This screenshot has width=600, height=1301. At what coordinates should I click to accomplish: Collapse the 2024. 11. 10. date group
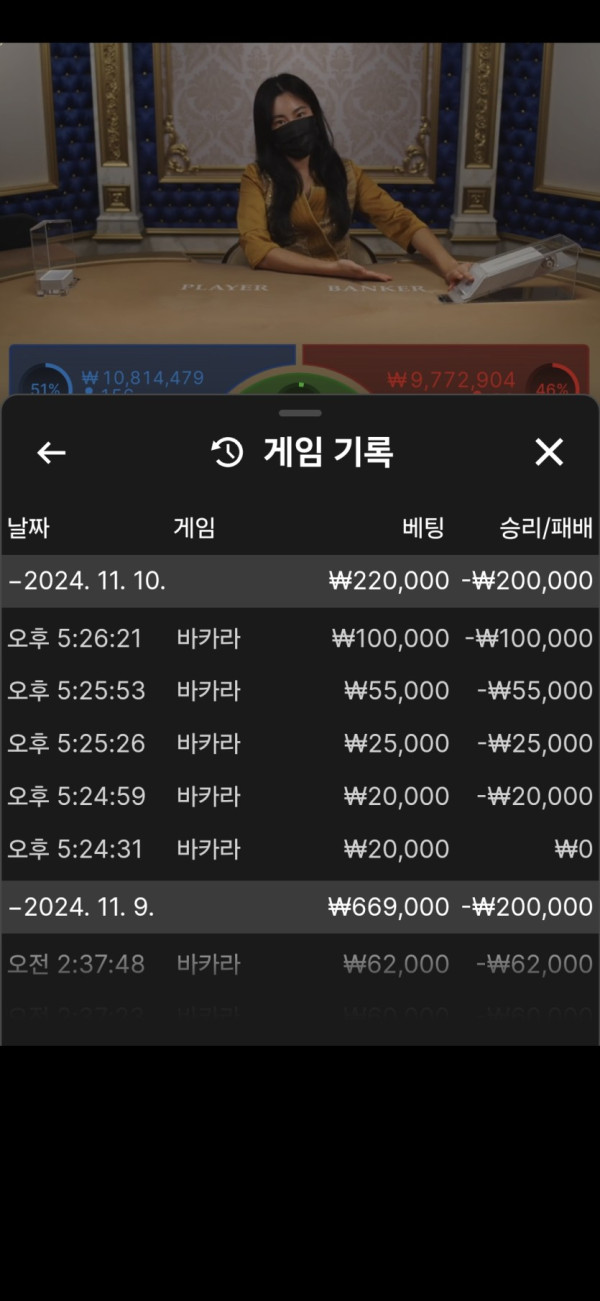coord(300,581)
